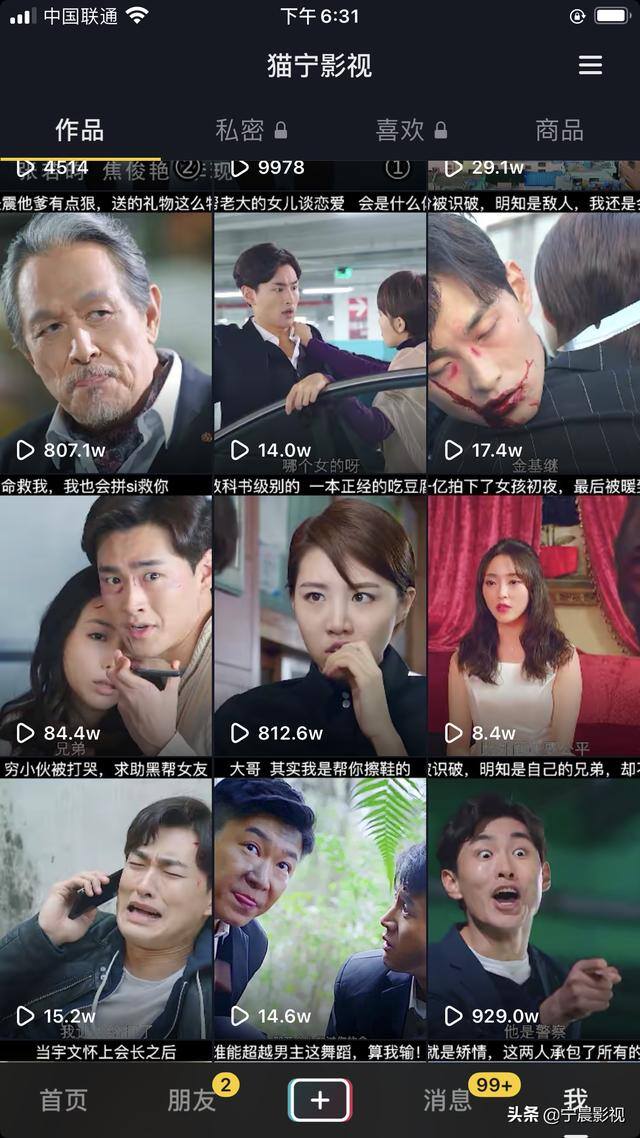Switch to the 商品 tab
640x1138 pixels.
tap(559, 130)
